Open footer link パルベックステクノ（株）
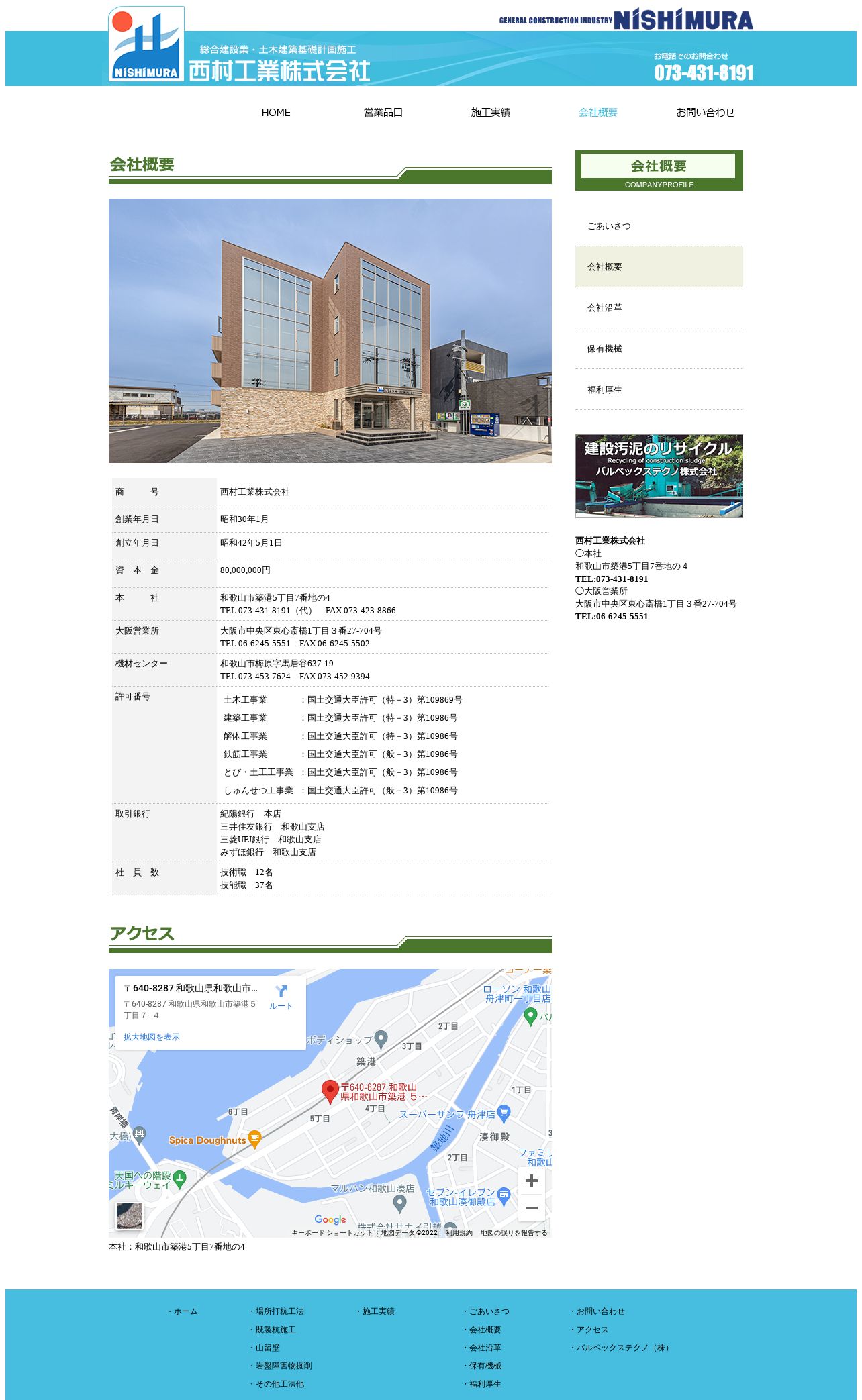862x1400 pixels. 622,1348
